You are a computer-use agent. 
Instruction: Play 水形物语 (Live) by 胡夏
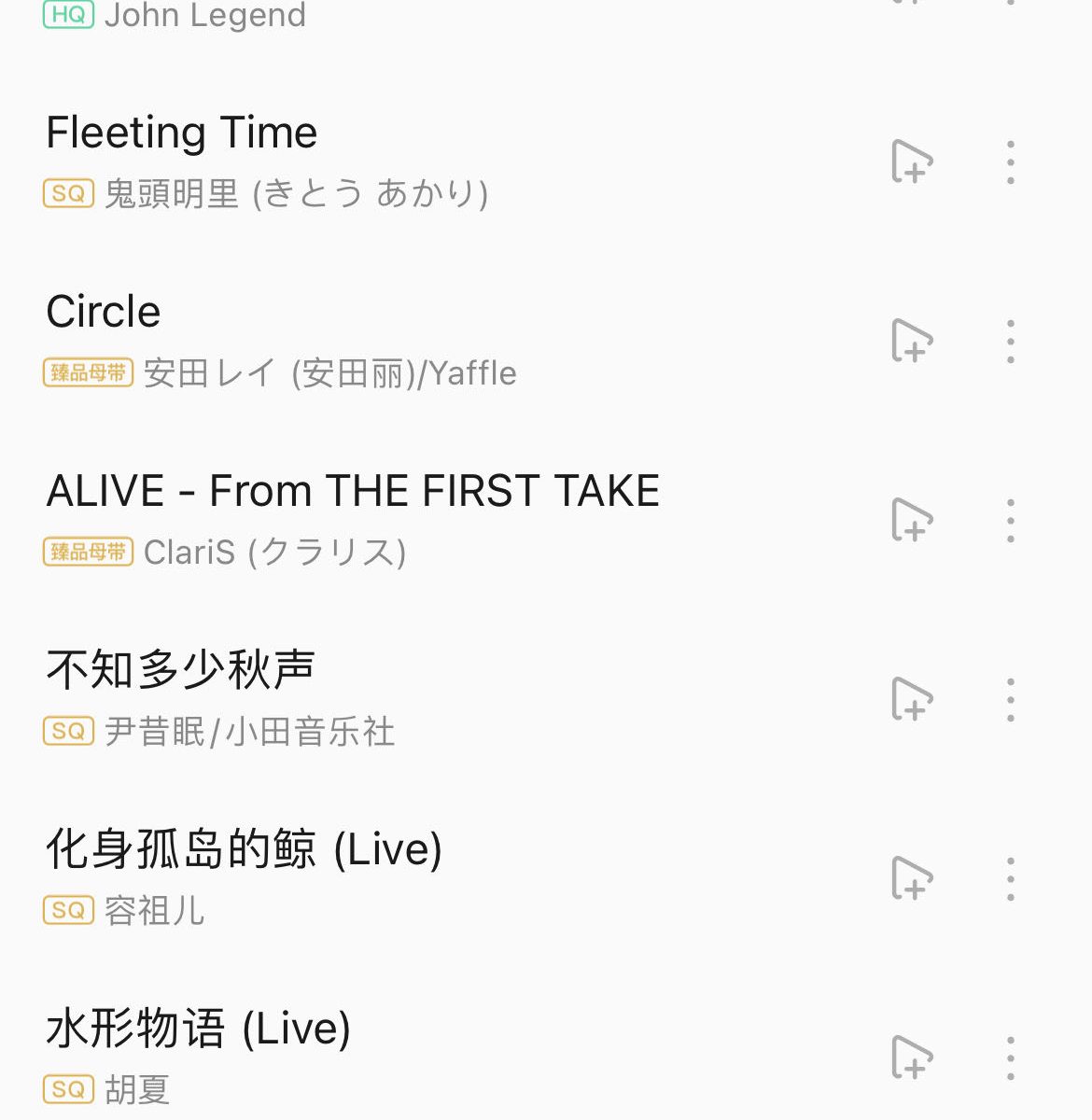tap(198, 1029)
